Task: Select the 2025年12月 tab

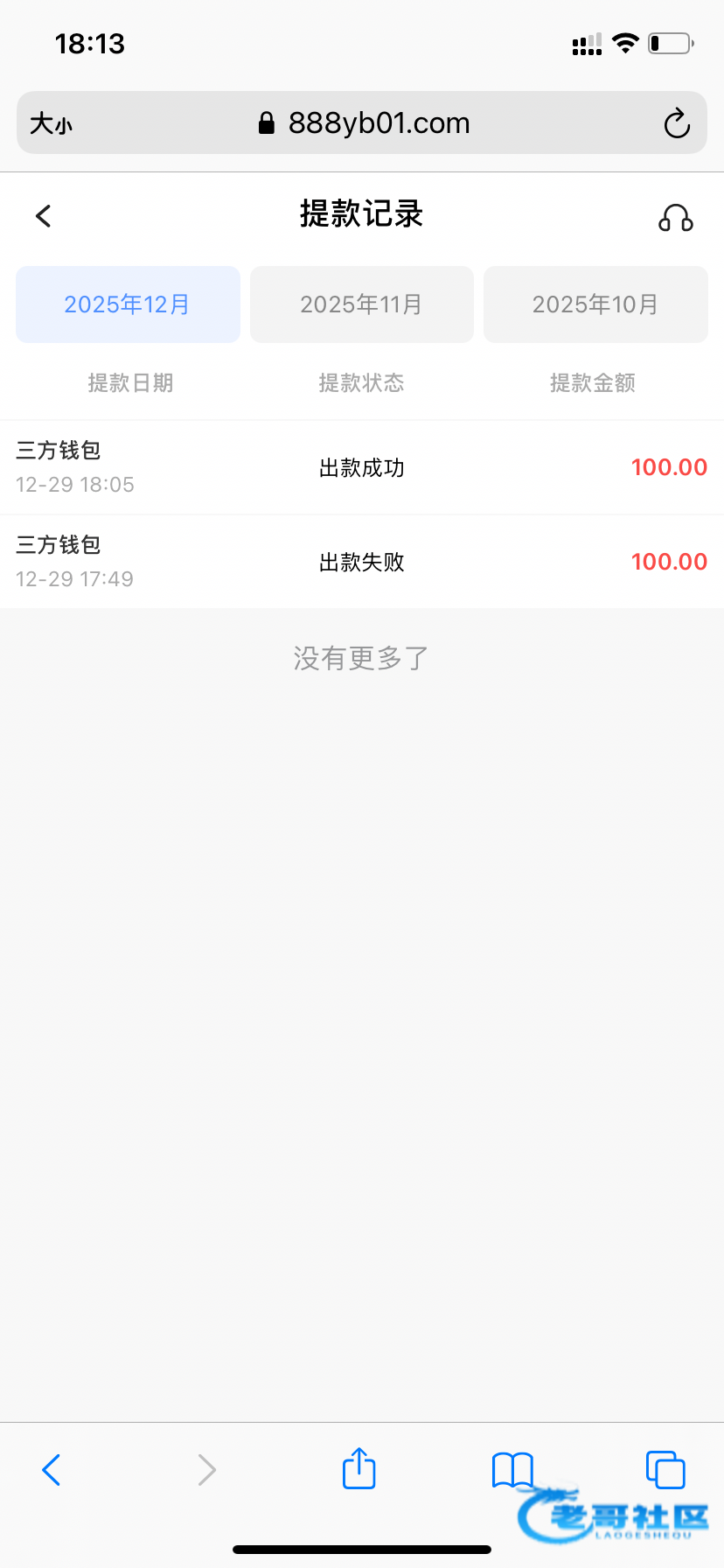Action: point(128,304)
